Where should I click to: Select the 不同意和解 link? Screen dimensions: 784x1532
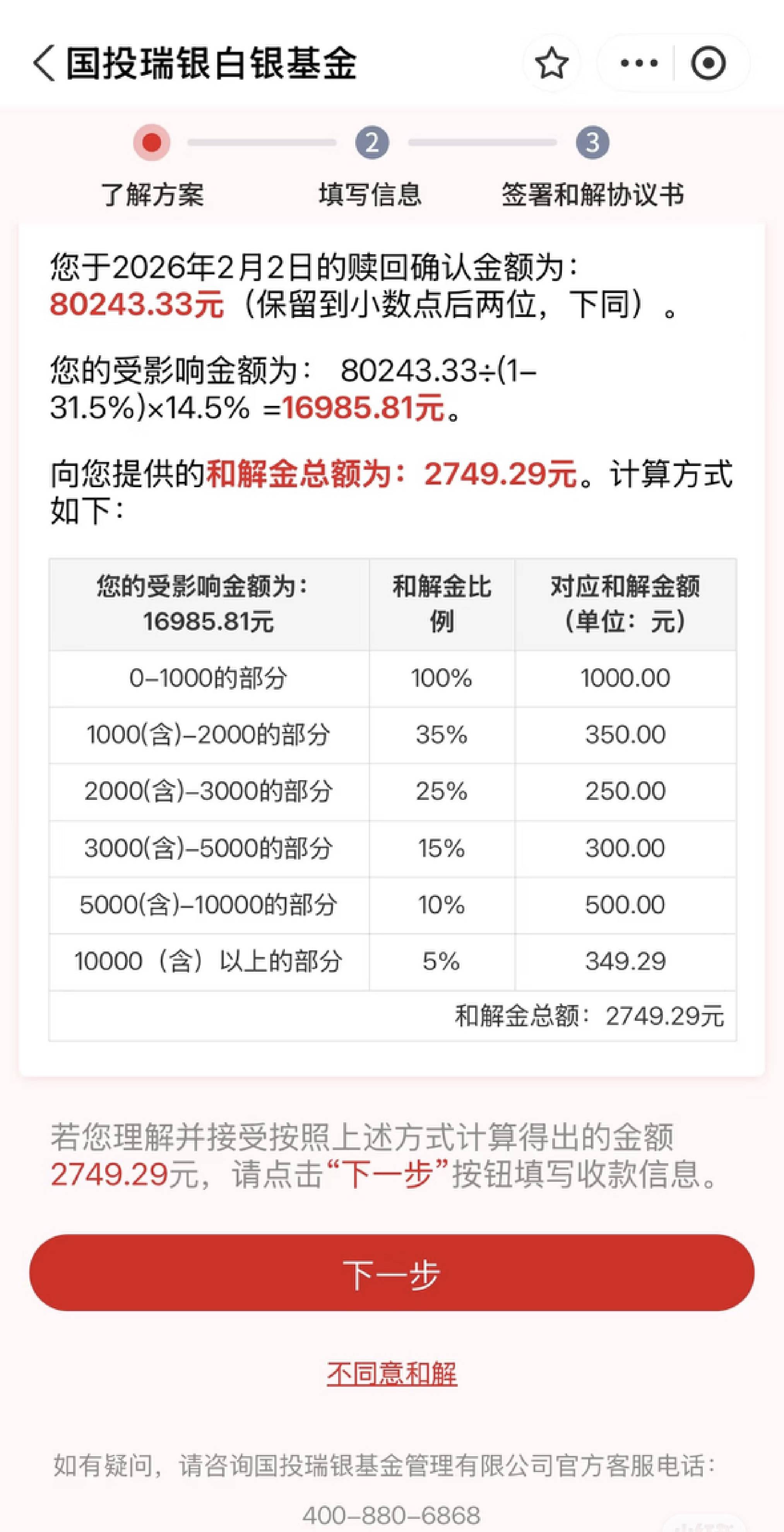click(391, 1373)
